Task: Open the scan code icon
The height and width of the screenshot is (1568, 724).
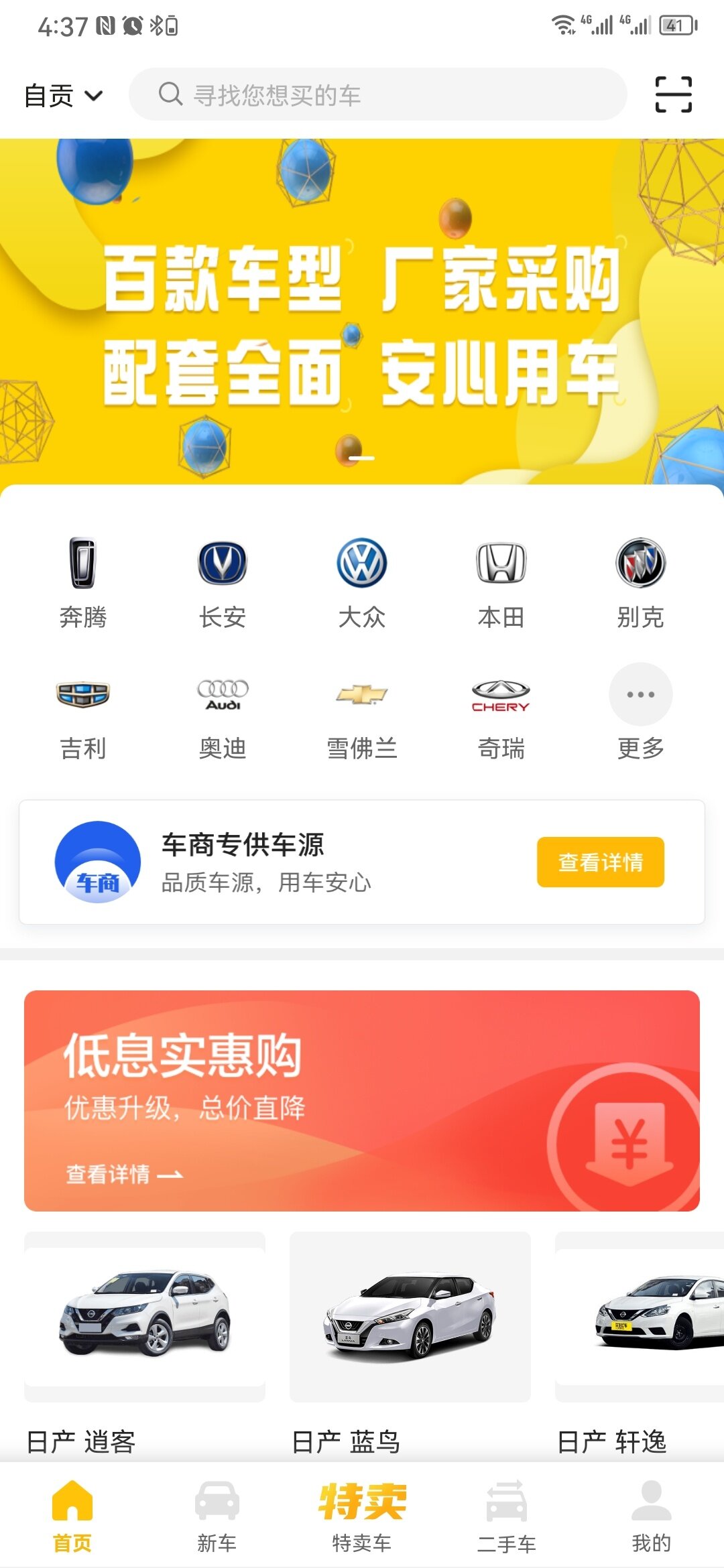Action: point(673,94)
